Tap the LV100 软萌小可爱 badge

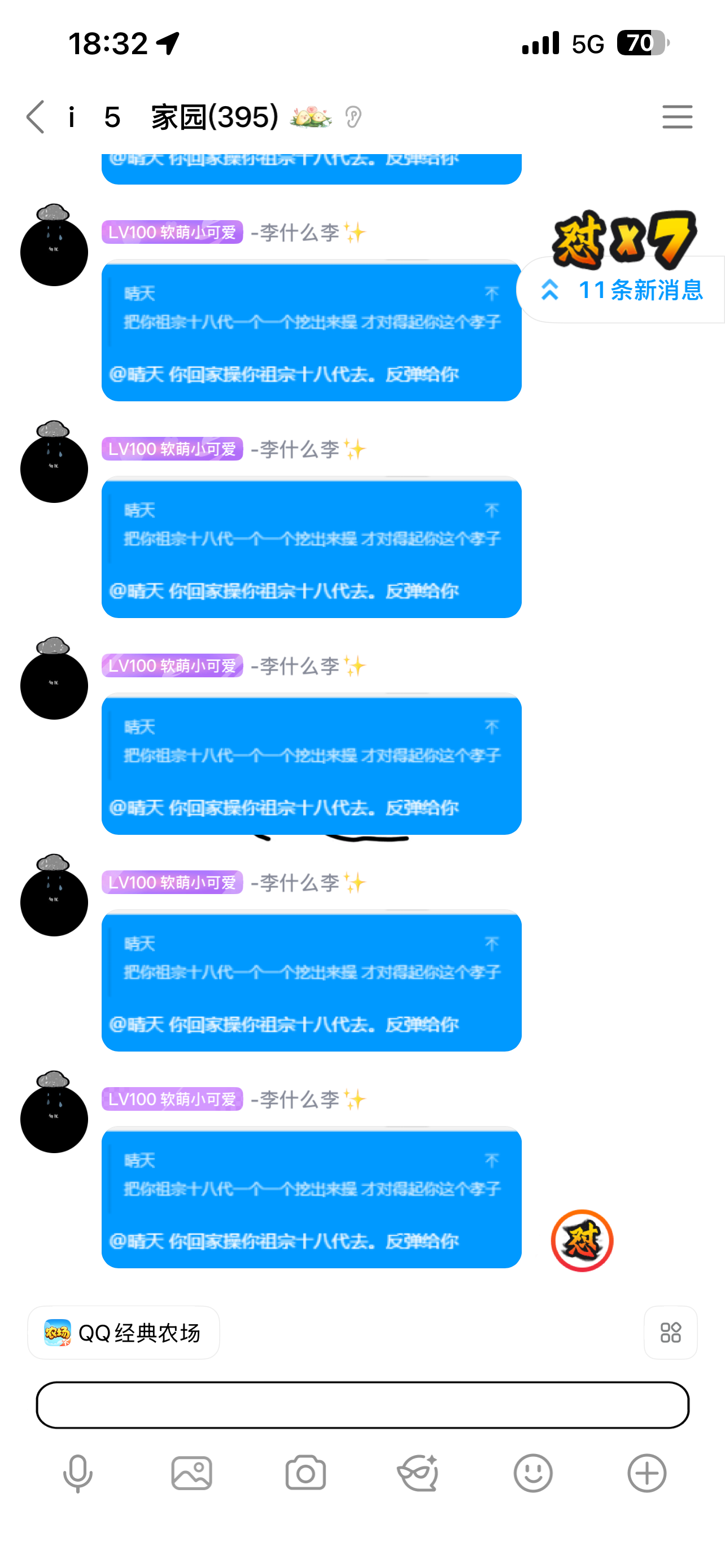coord(172,233)
